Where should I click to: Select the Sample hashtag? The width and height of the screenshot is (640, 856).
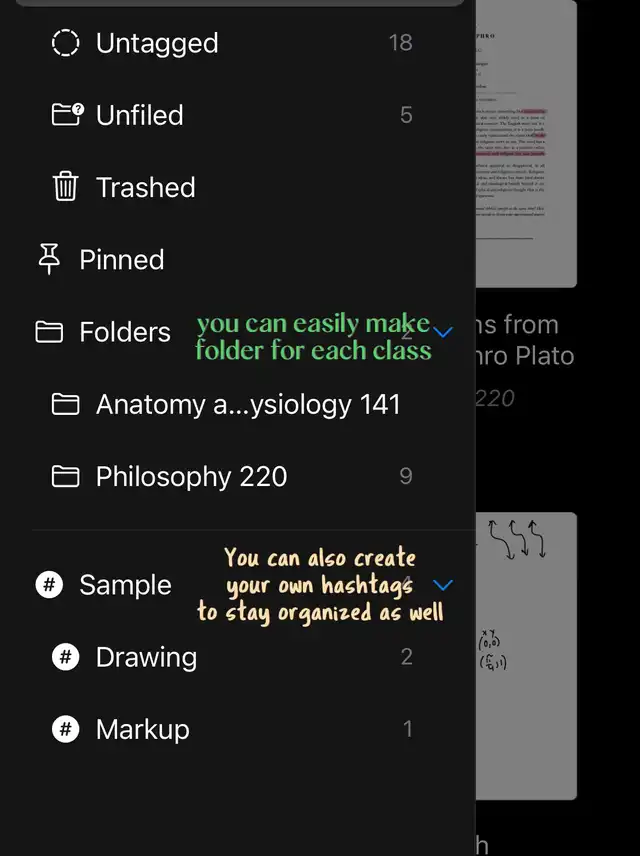click(x=125, y=585)
